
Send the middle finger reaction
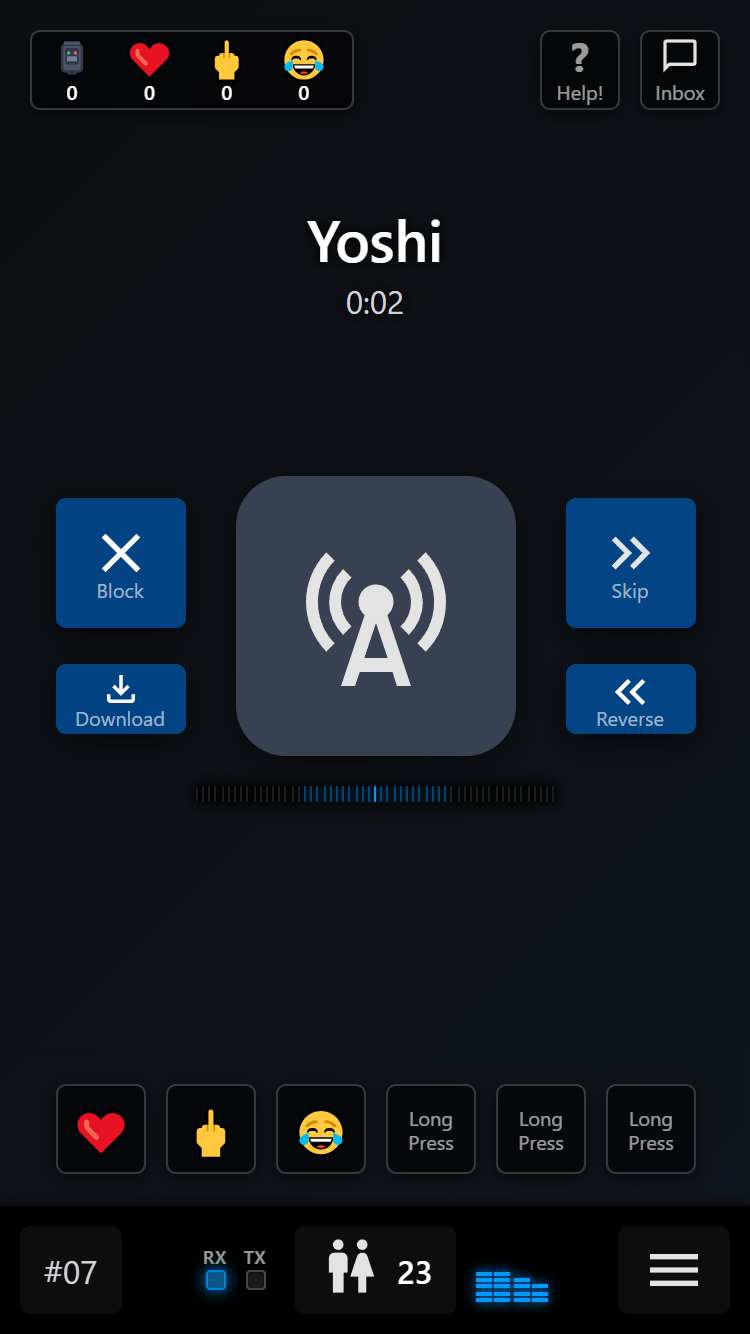click(x=210, y=1128)
